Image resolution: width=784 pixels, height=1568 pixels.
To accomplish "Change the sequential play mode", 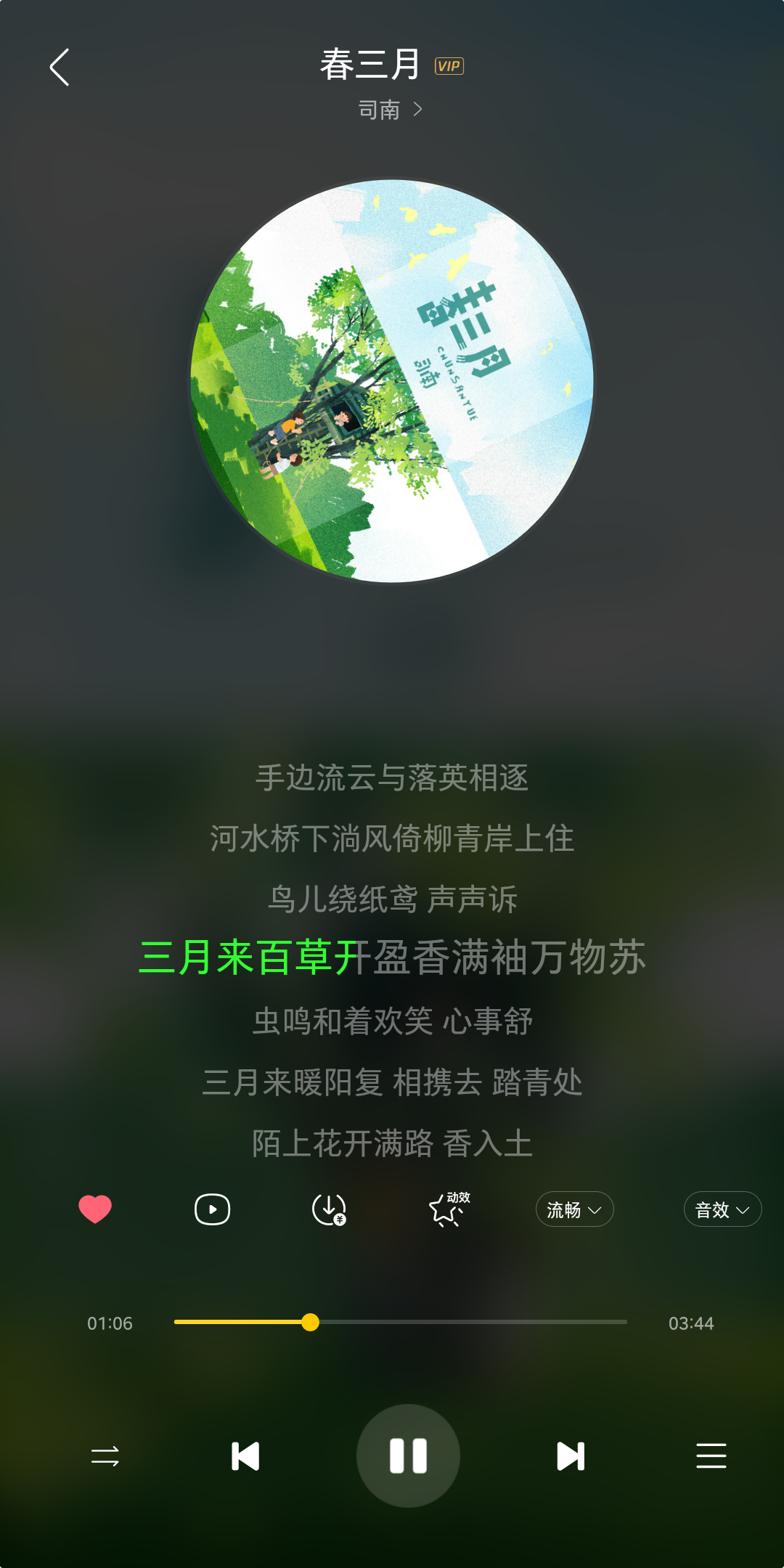I will click(x=105, y=1456).
